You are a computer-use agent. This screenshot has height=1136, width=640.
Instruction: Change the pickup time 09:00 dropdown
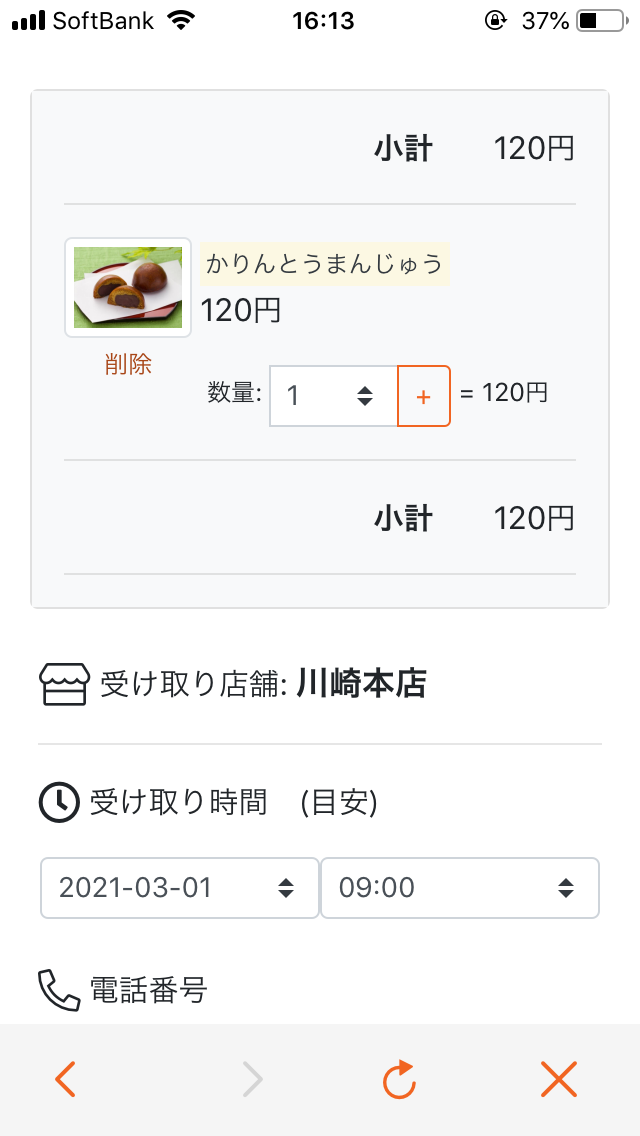pyautogui.click(x=460, y=888)
